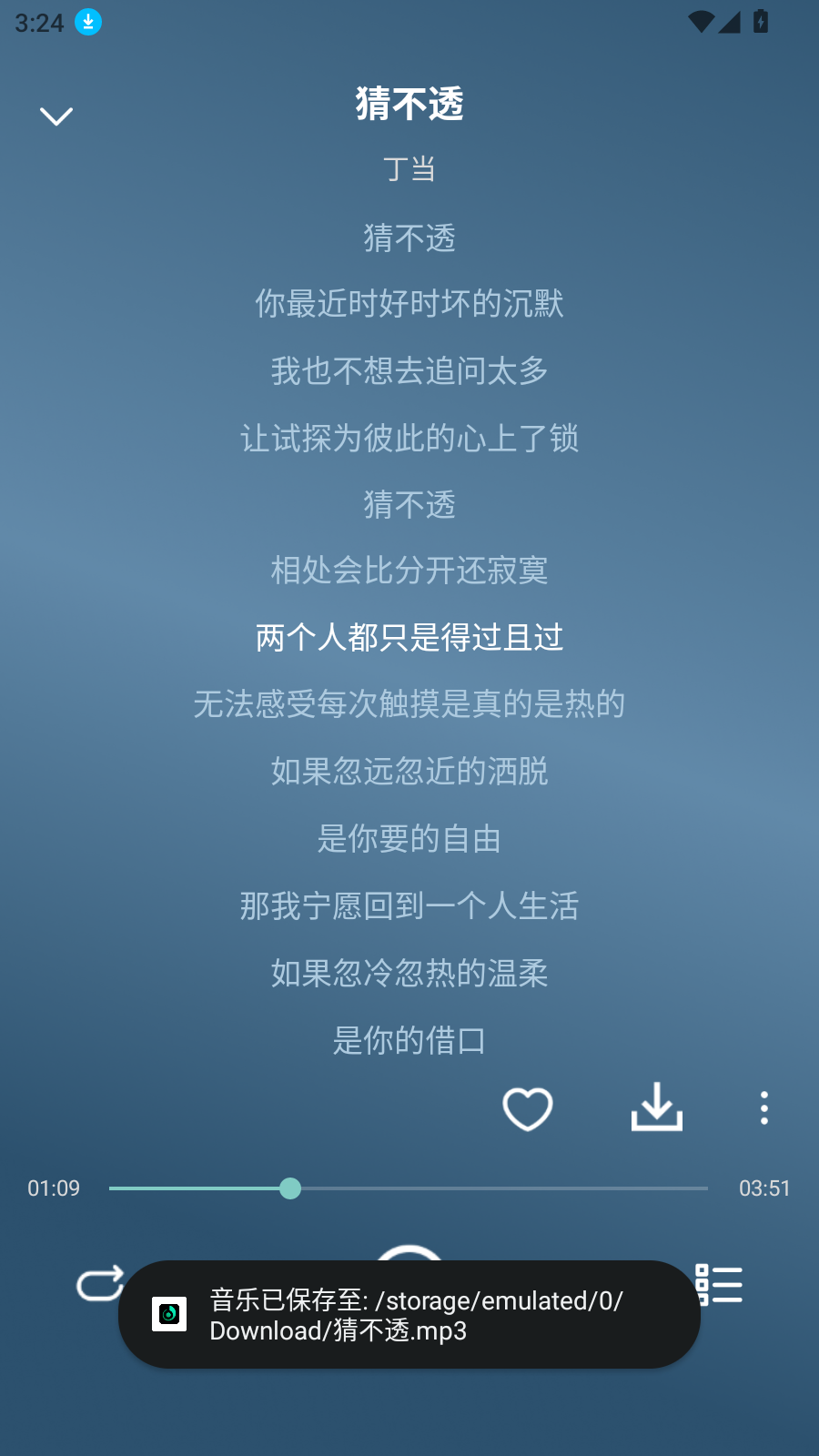The width and height of the screenshot is (819, 1456).
Task: Tap the elapsed time 01:09
Action: click(54, 1188)
